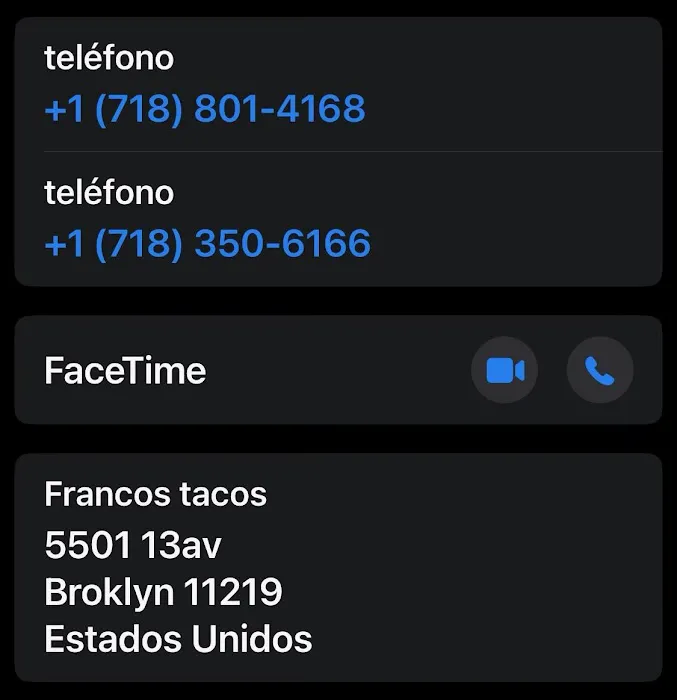Open the Francos tacos address in maps
Screen dimensions: 677x700
tap(180, 567)
